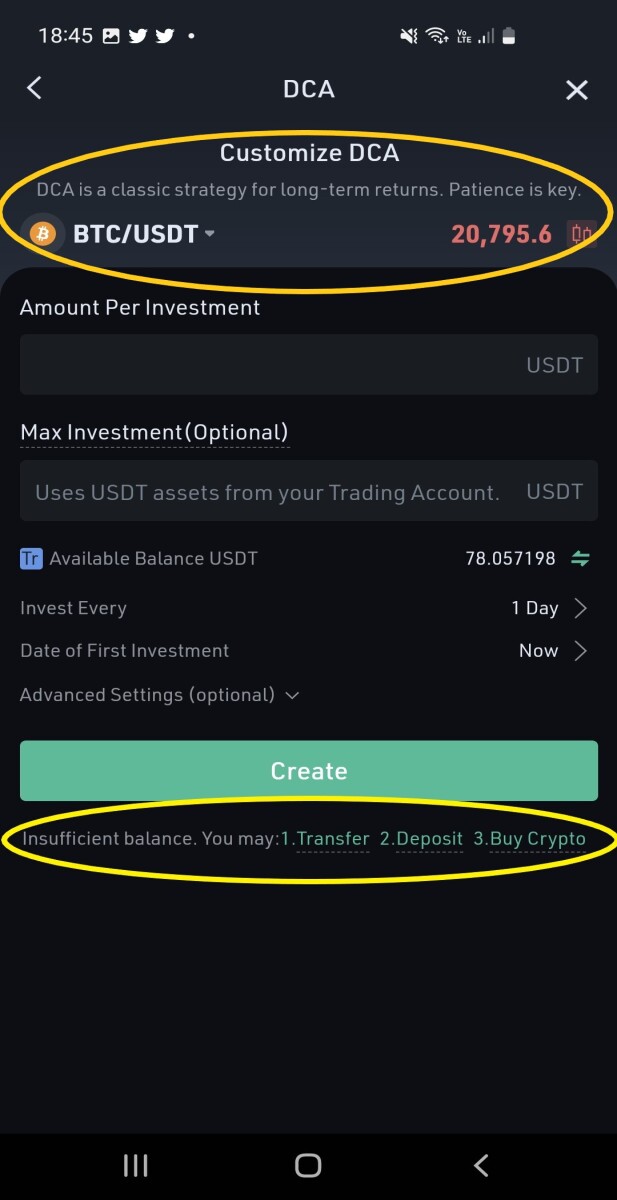Open the candlestick chart icon
The height and width of the screenshot is (1200, 617).
point(582,234)
